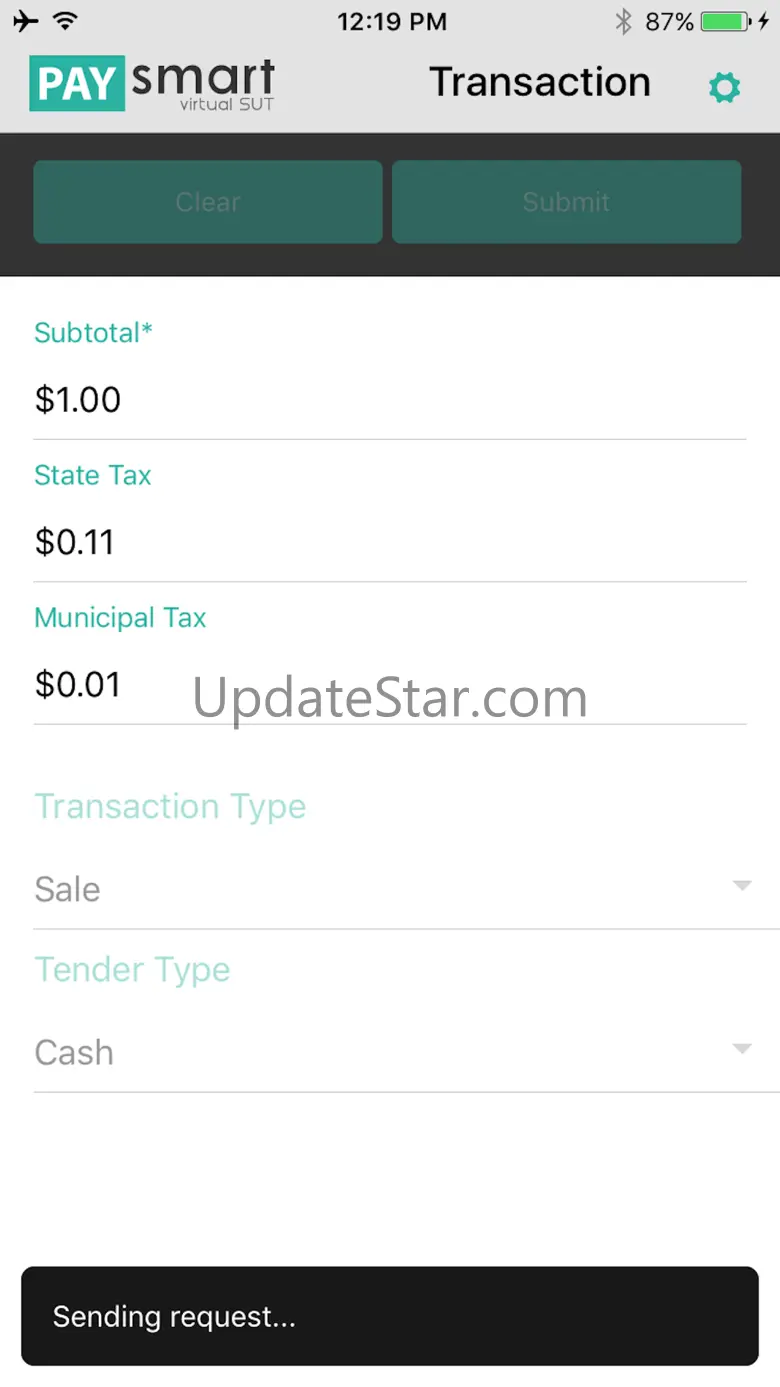Edit the Subtotal amount field

pos(390,400)
